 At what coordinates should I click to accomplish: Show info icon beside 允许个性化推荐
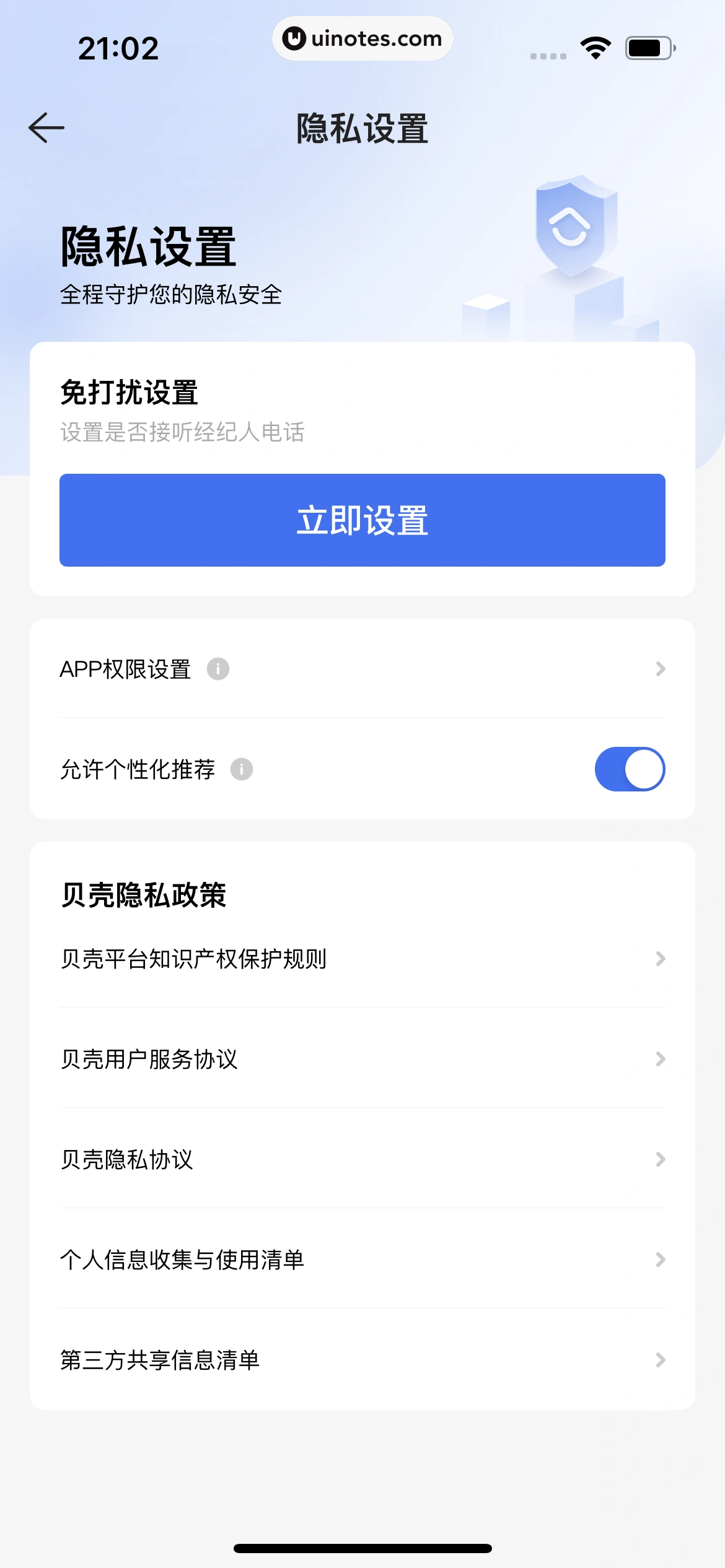click(242, 769)
